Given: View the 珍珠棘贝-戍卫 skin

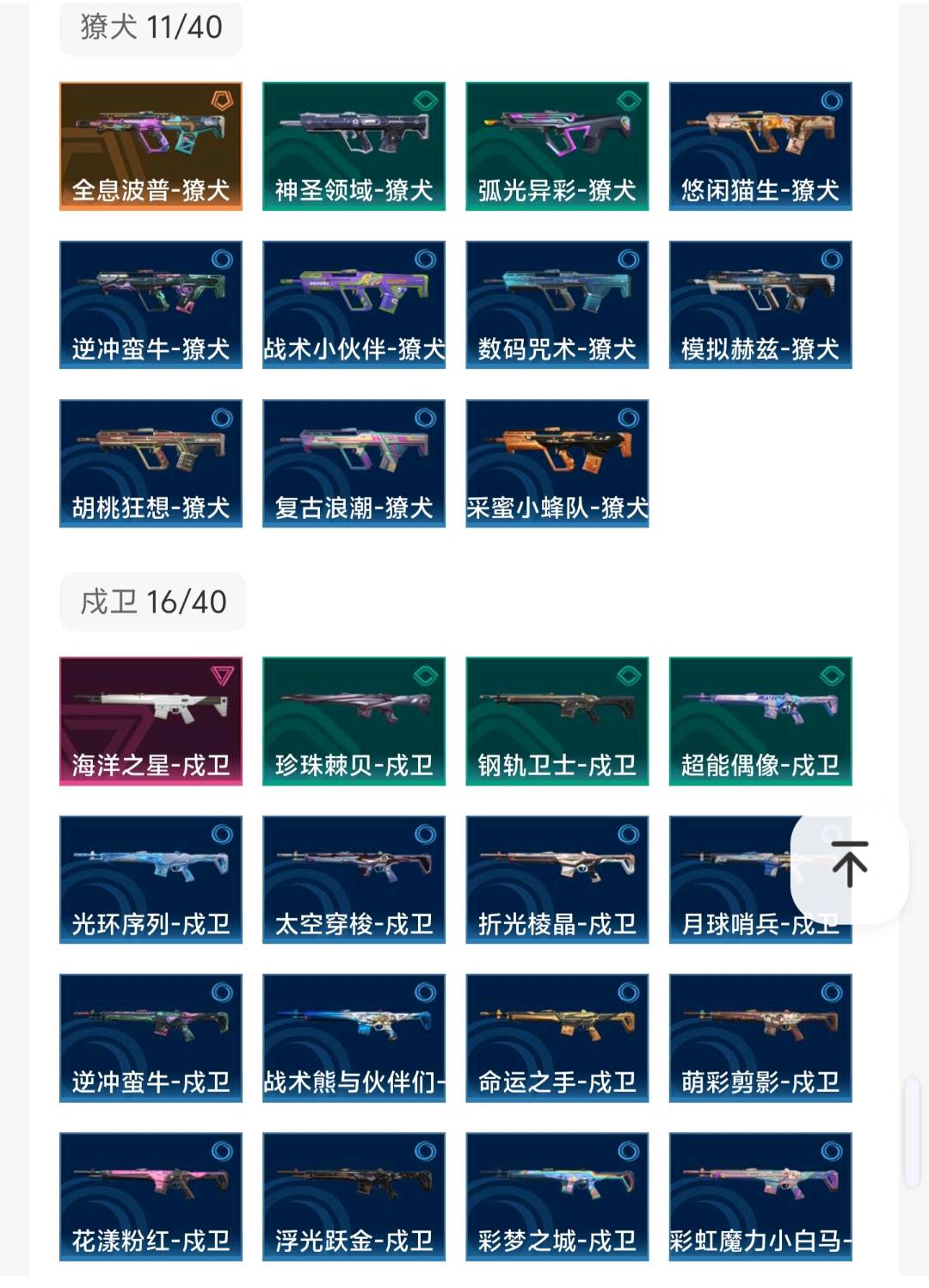Looking at the screenshot, I should click(x=354, y=721).
